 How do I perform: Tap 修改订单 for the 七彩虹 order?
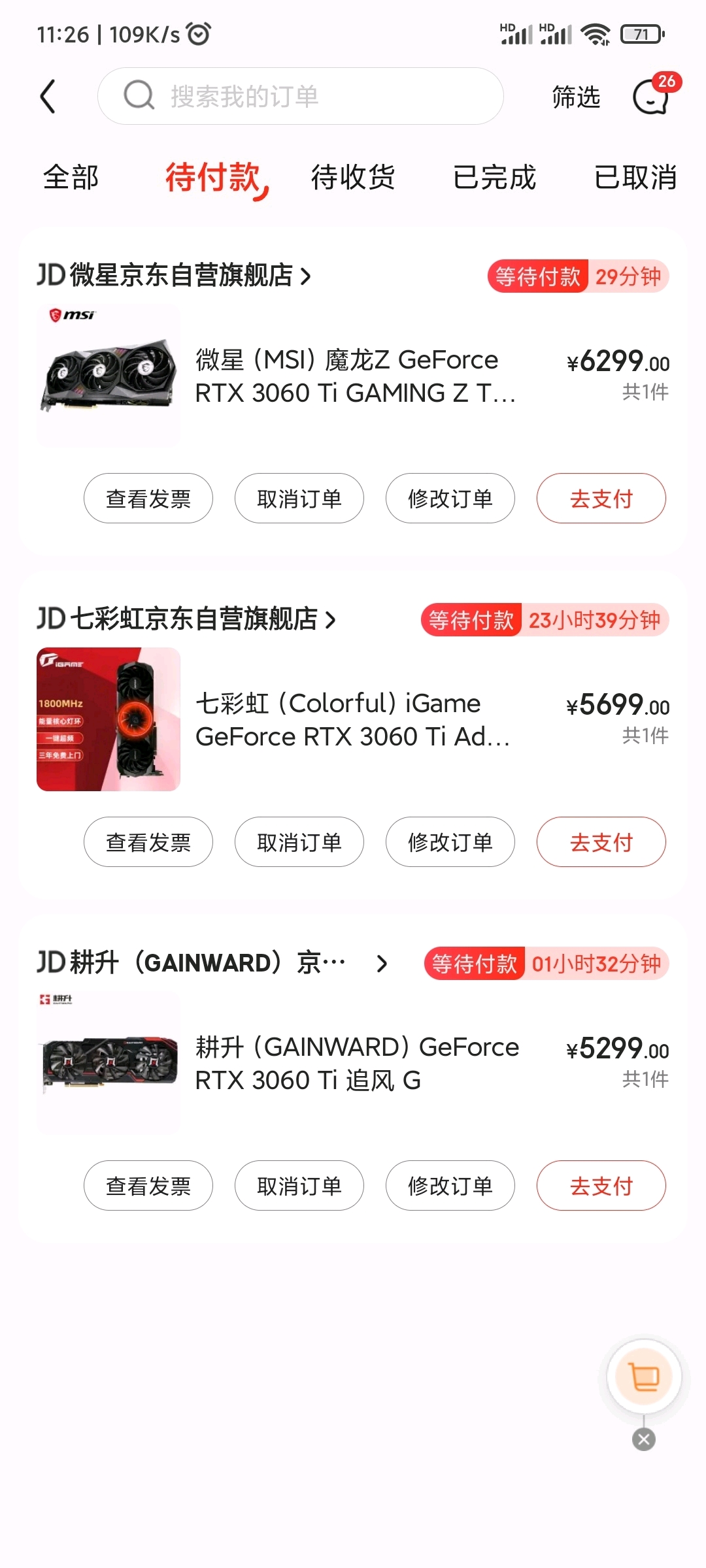pyautogui.click(x=450, y=842)
